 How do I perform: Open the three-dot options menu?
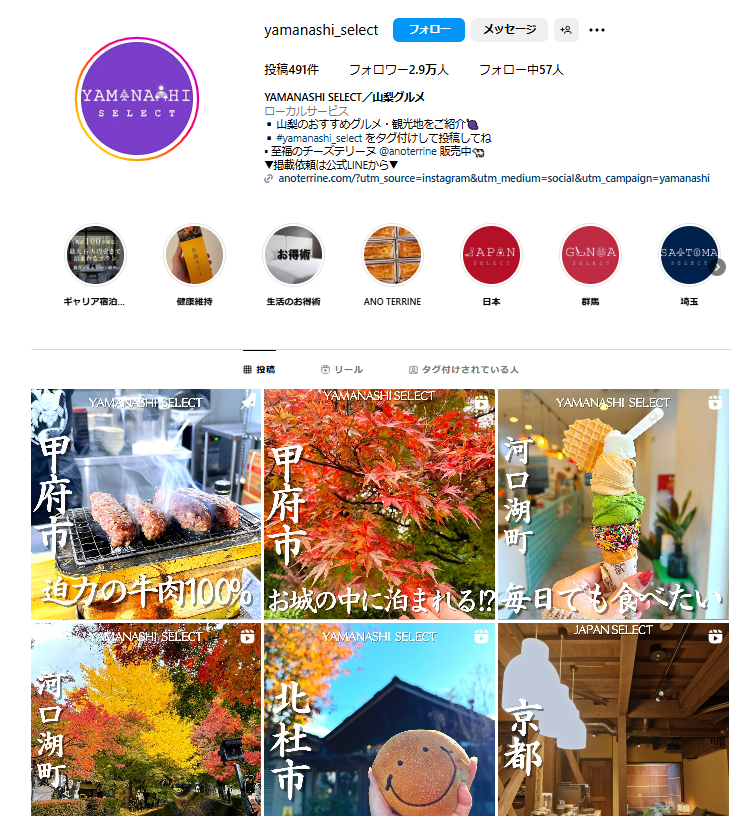(x=597, y=30)
